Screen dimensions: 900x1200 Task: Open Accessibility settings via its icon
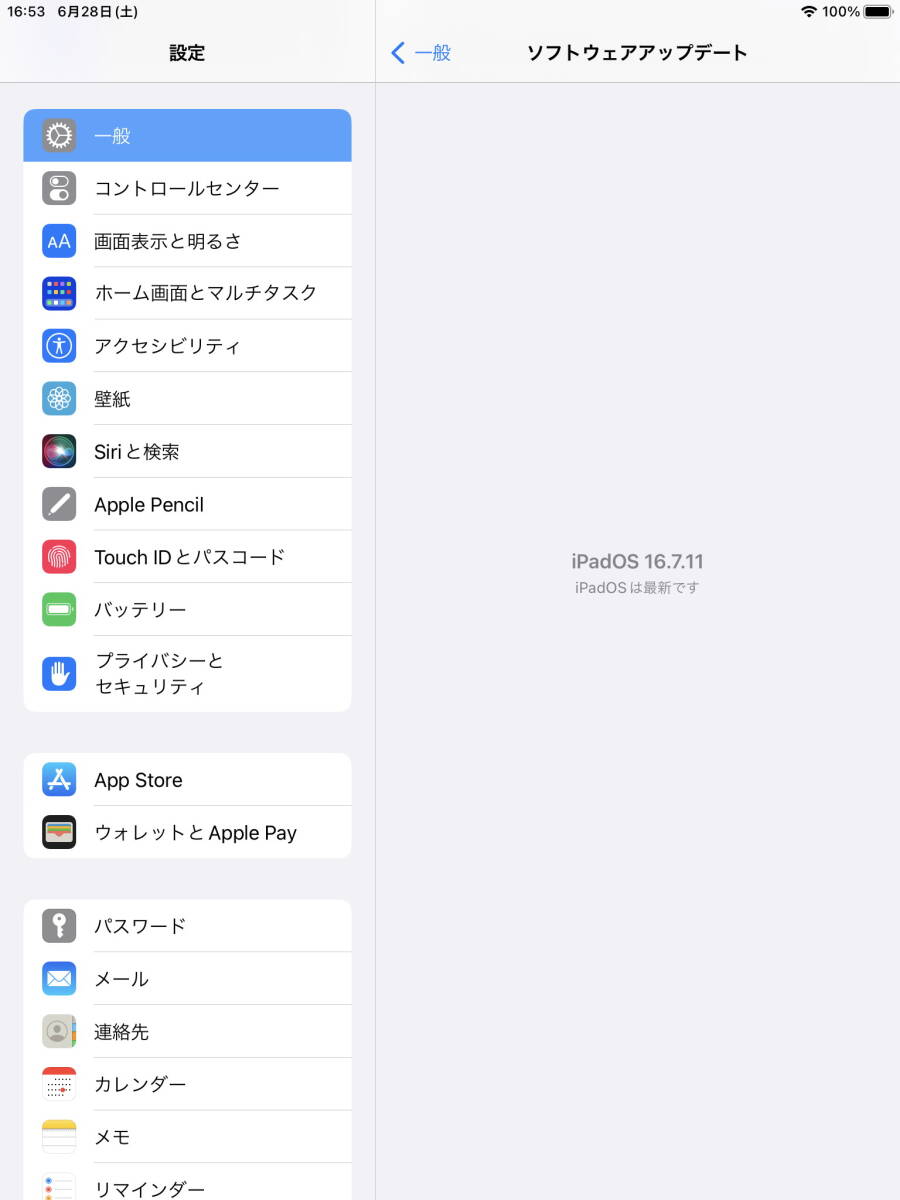click(59, 345)
